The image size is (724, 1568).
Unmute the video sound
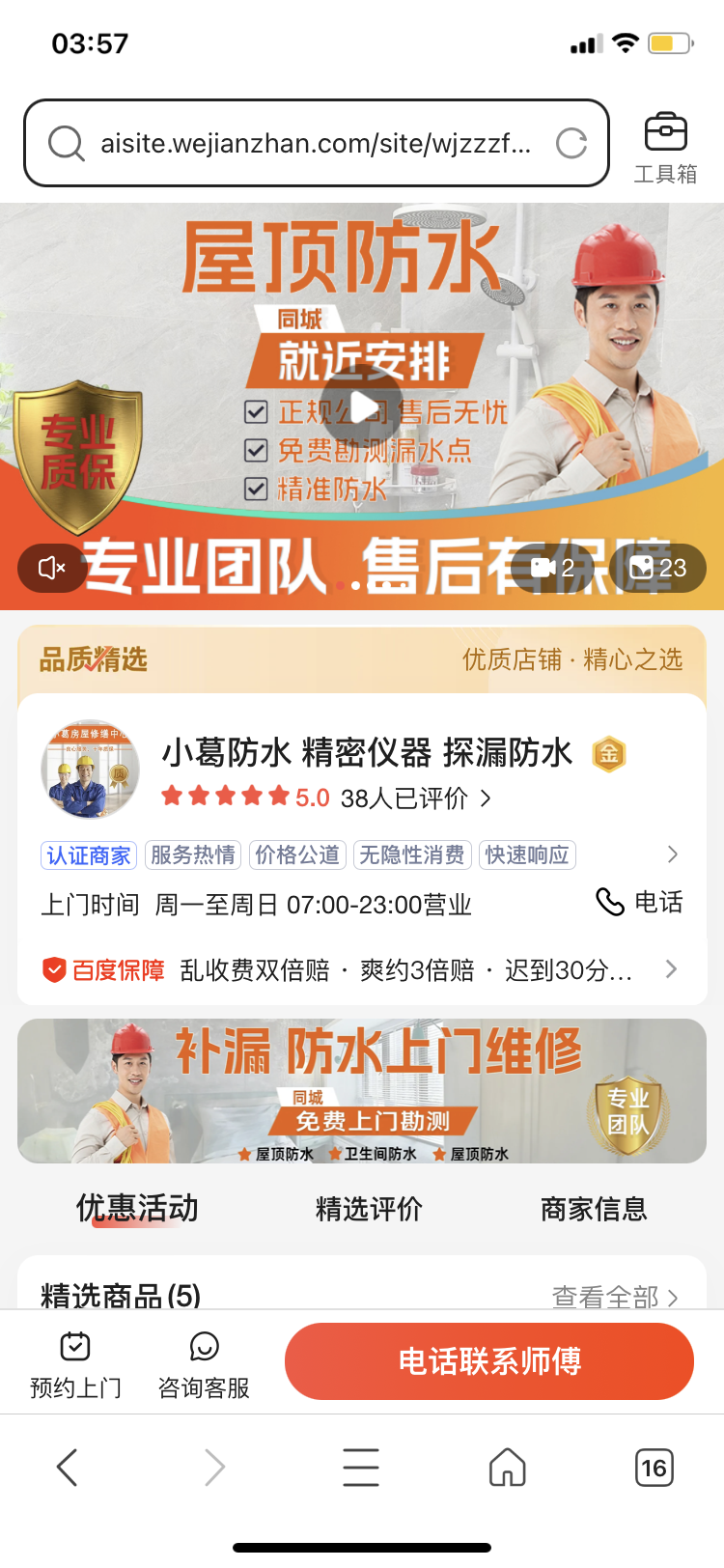pos(52,568)
